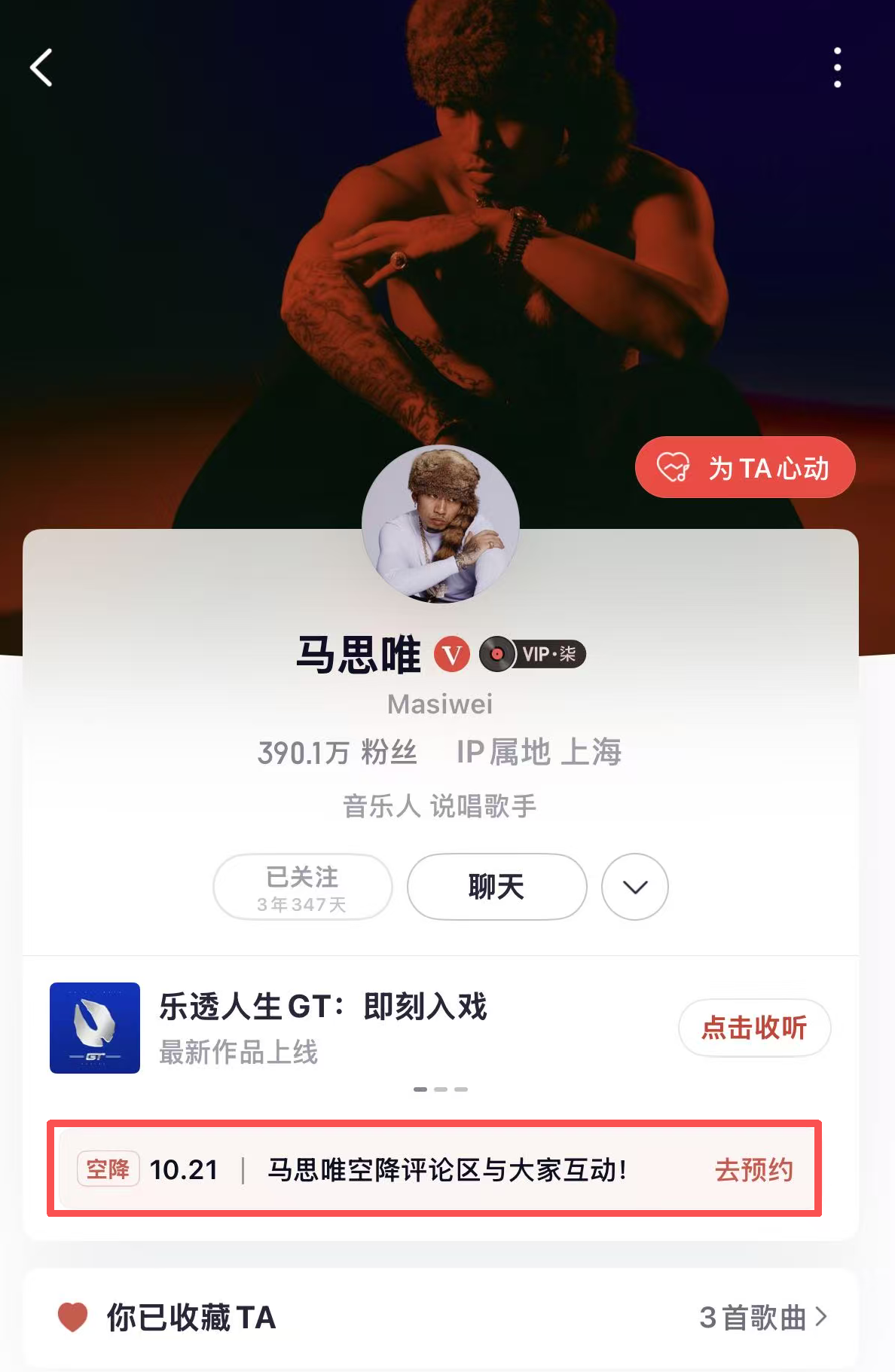Tap the banner page indicator dots
The width and height of the screenshot is (895, 1372).
click(441, 1089)
